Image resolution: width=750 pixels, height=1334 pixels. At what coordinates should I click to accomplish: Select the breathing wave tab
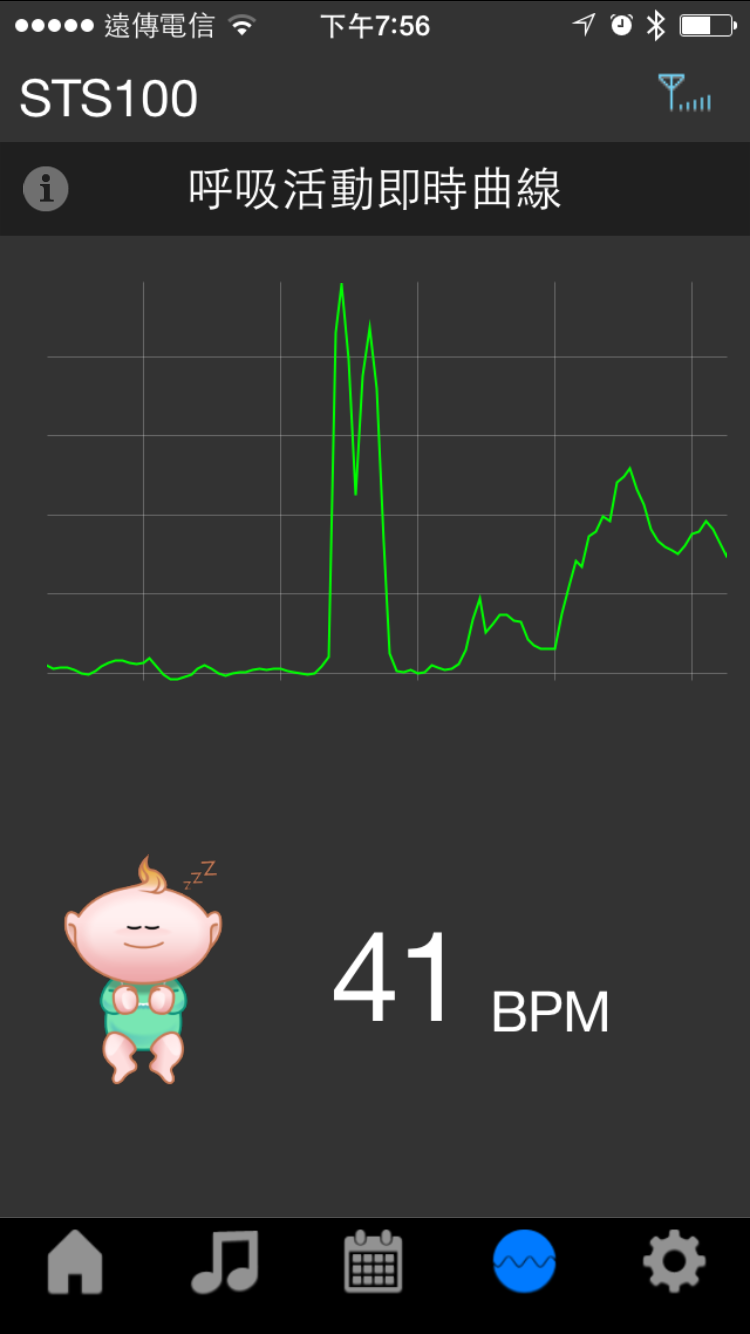coord(524,1262)
